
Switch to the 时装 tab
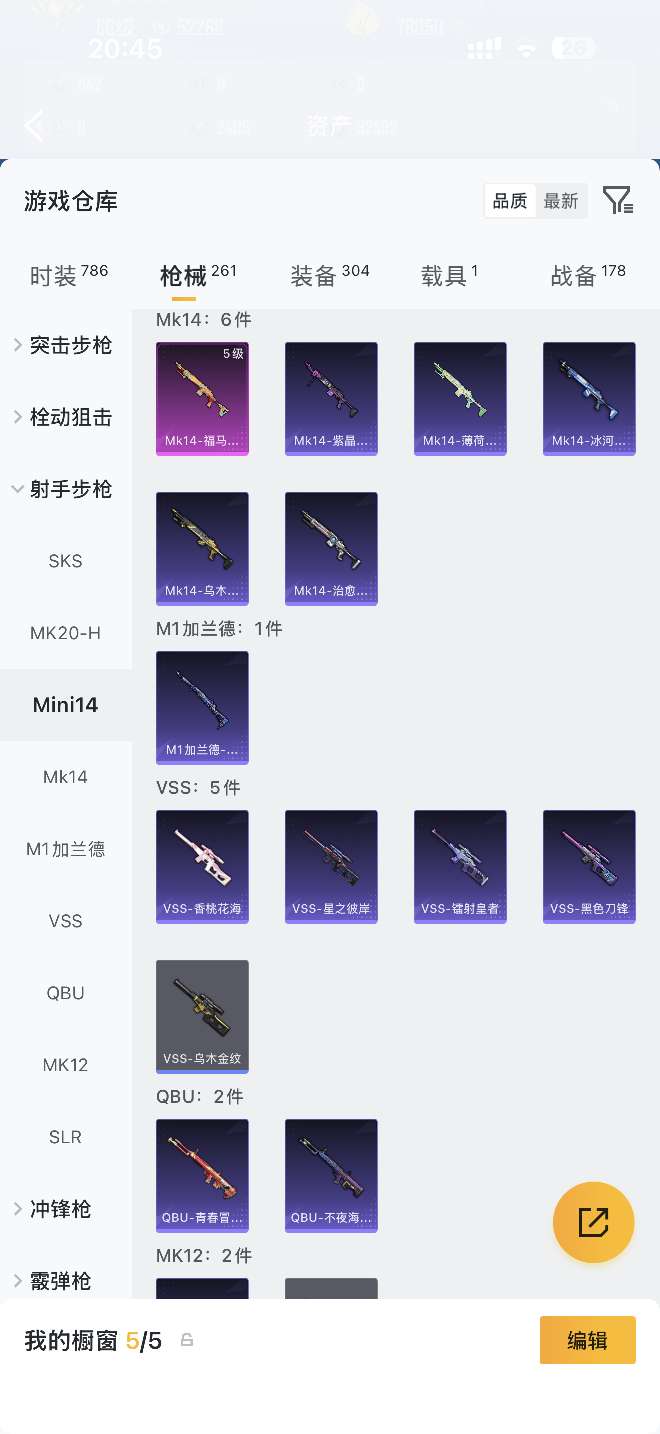(67, 276)
